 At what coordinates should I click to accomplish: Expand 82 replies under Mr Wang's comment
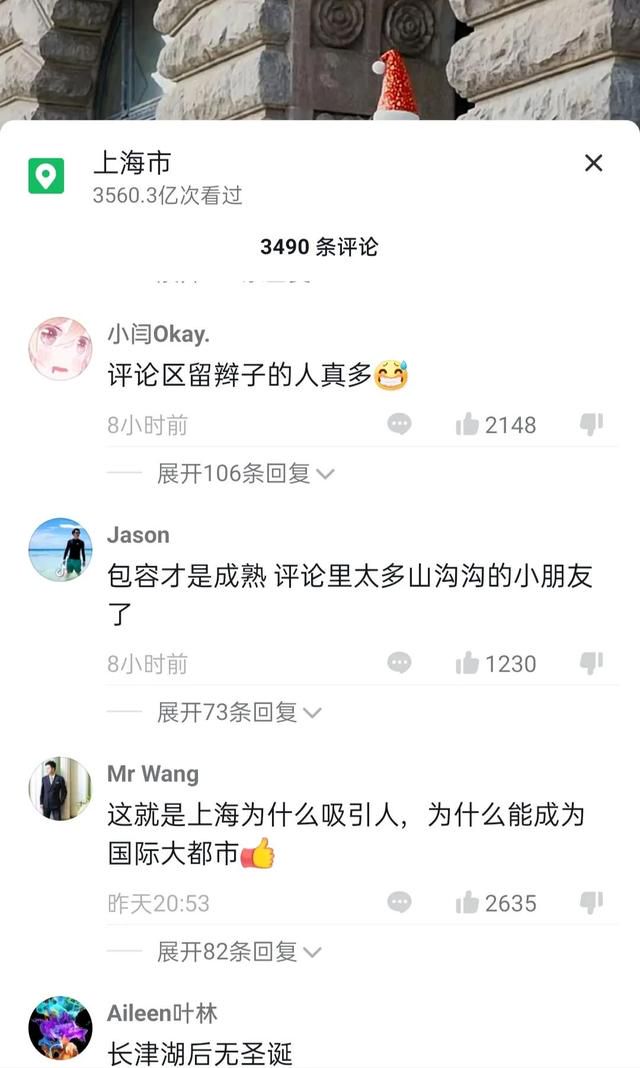238,952
